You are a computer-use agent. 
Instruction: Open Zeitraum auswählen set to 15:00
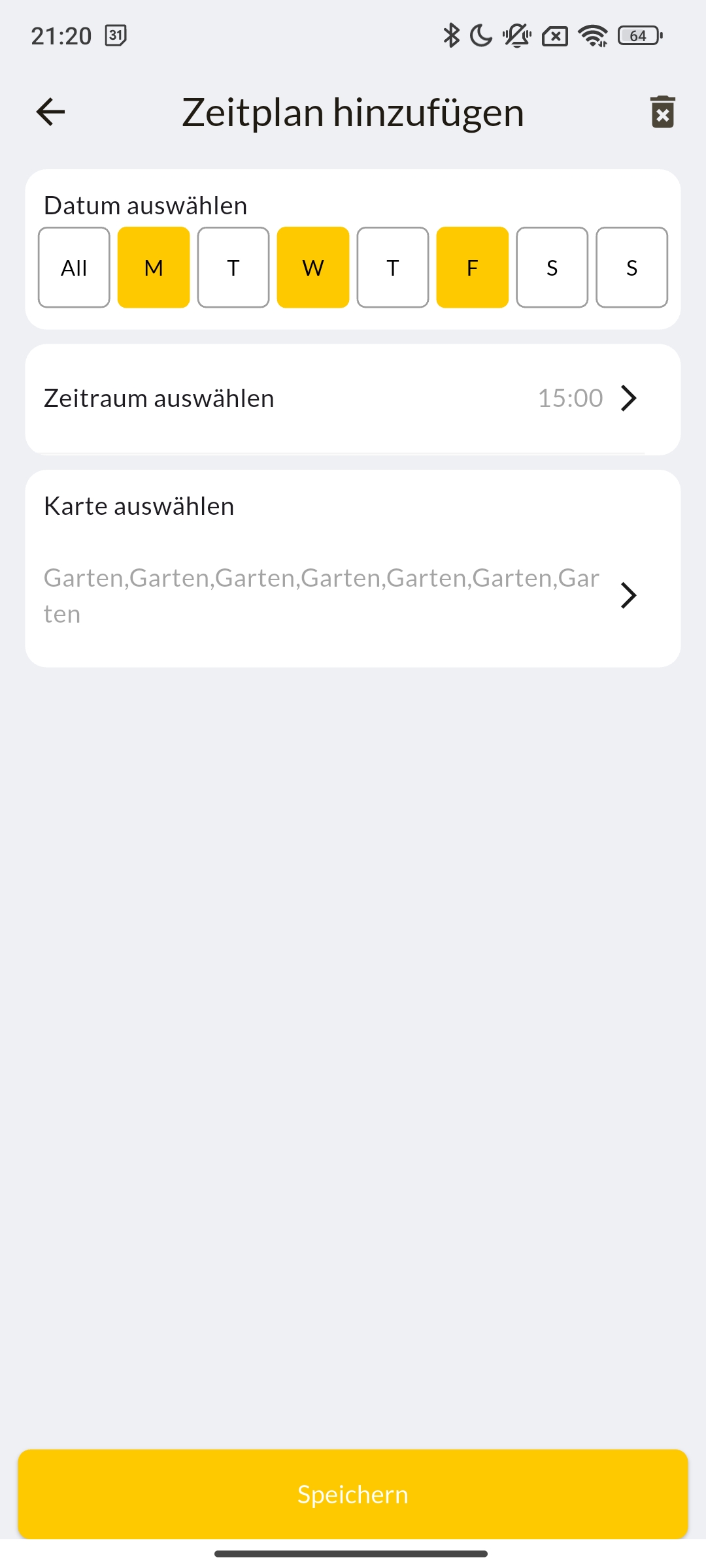(x=353, y=399)
